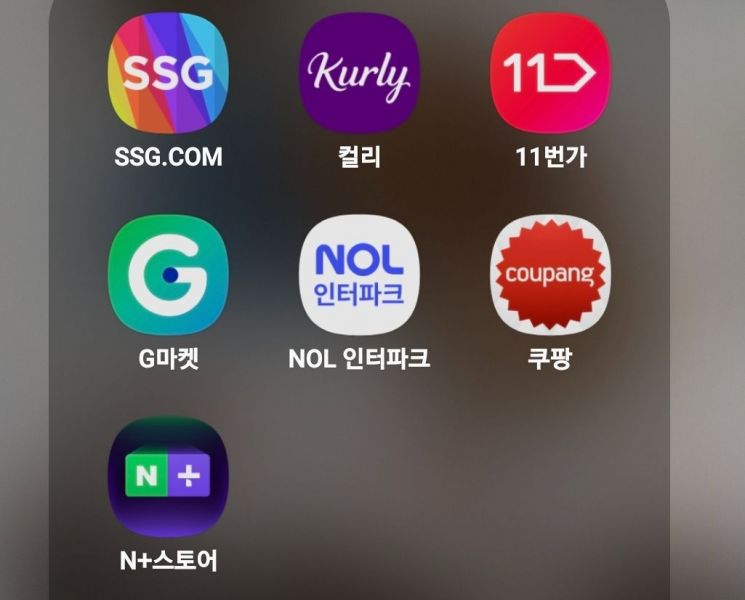This screenshot has height=600, width=745.
Task: Launch the Coupang (쿠팡) app
Action: (x=550, y=274)
